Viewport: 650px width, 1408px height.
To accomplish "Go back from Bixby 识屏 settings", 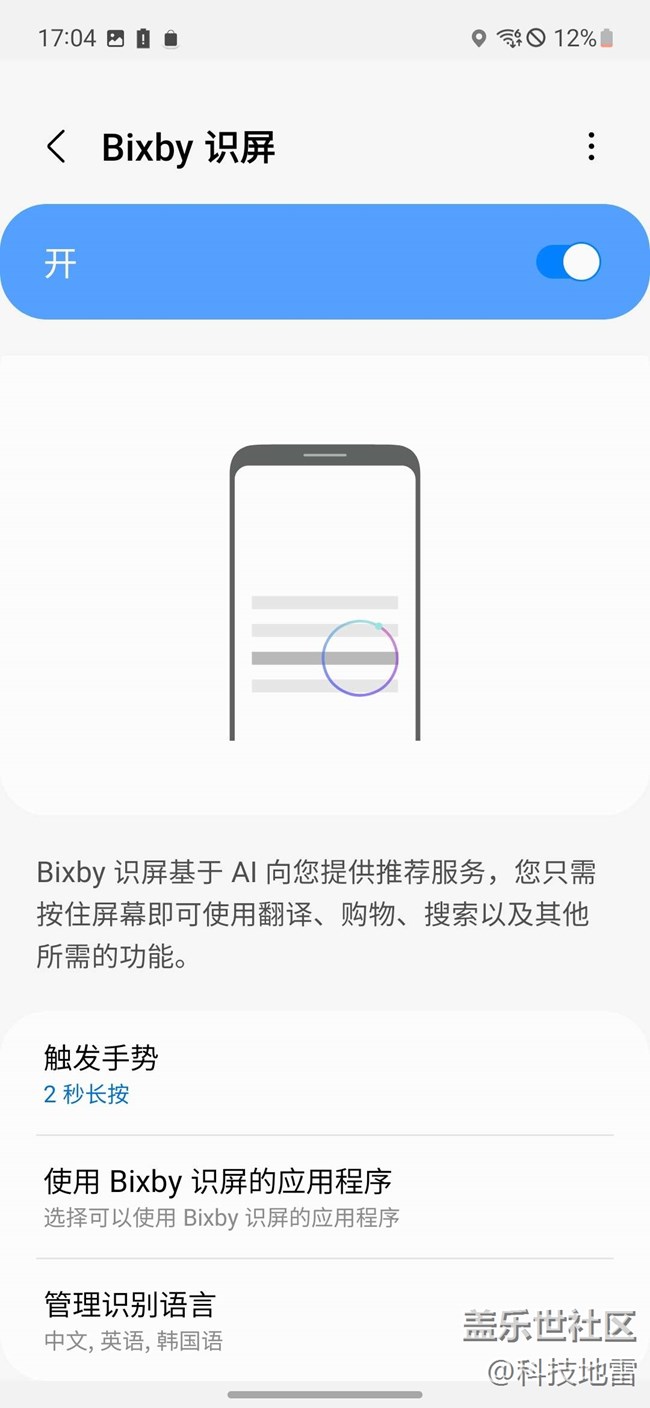I will point(57,147).
